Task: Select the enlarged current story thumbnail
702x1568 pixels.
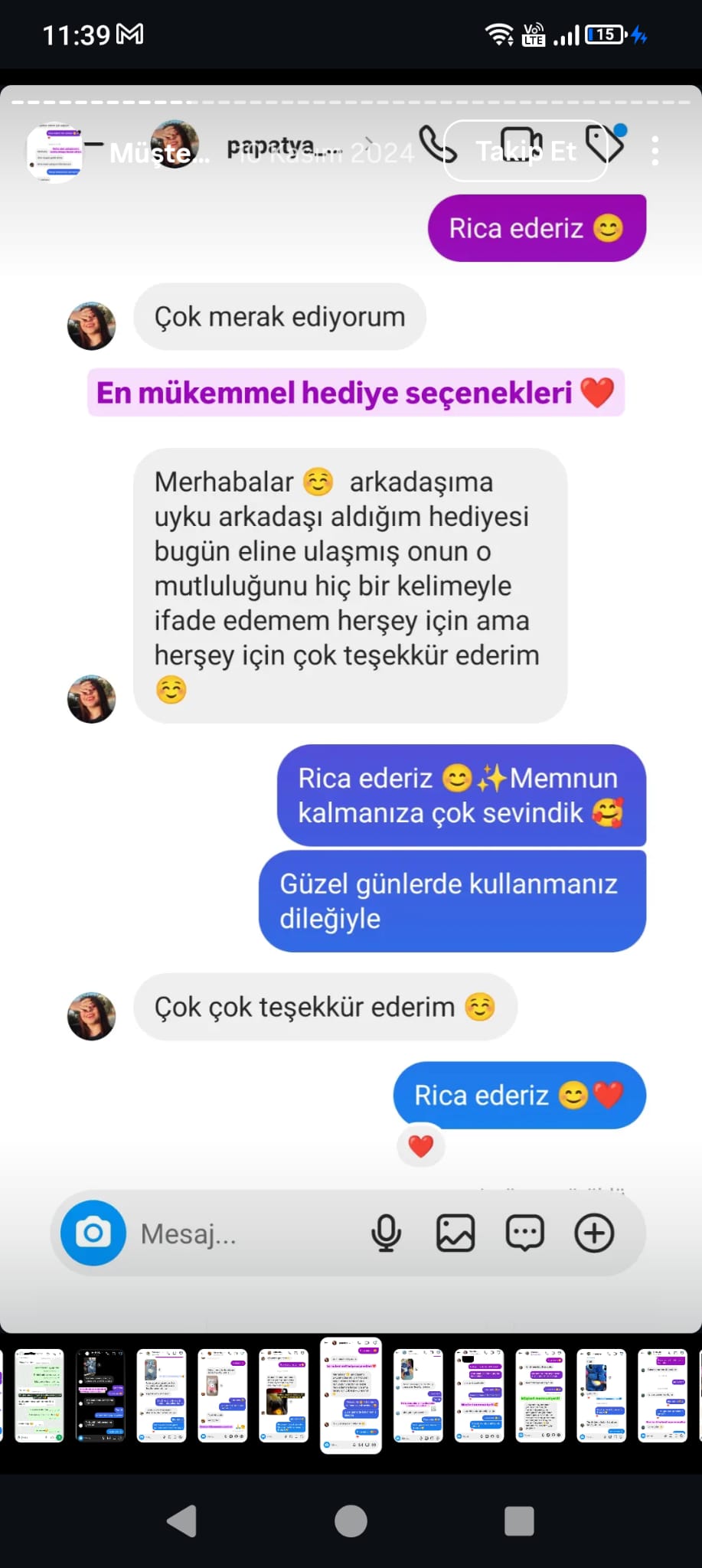Action: tap(351, 1395)
